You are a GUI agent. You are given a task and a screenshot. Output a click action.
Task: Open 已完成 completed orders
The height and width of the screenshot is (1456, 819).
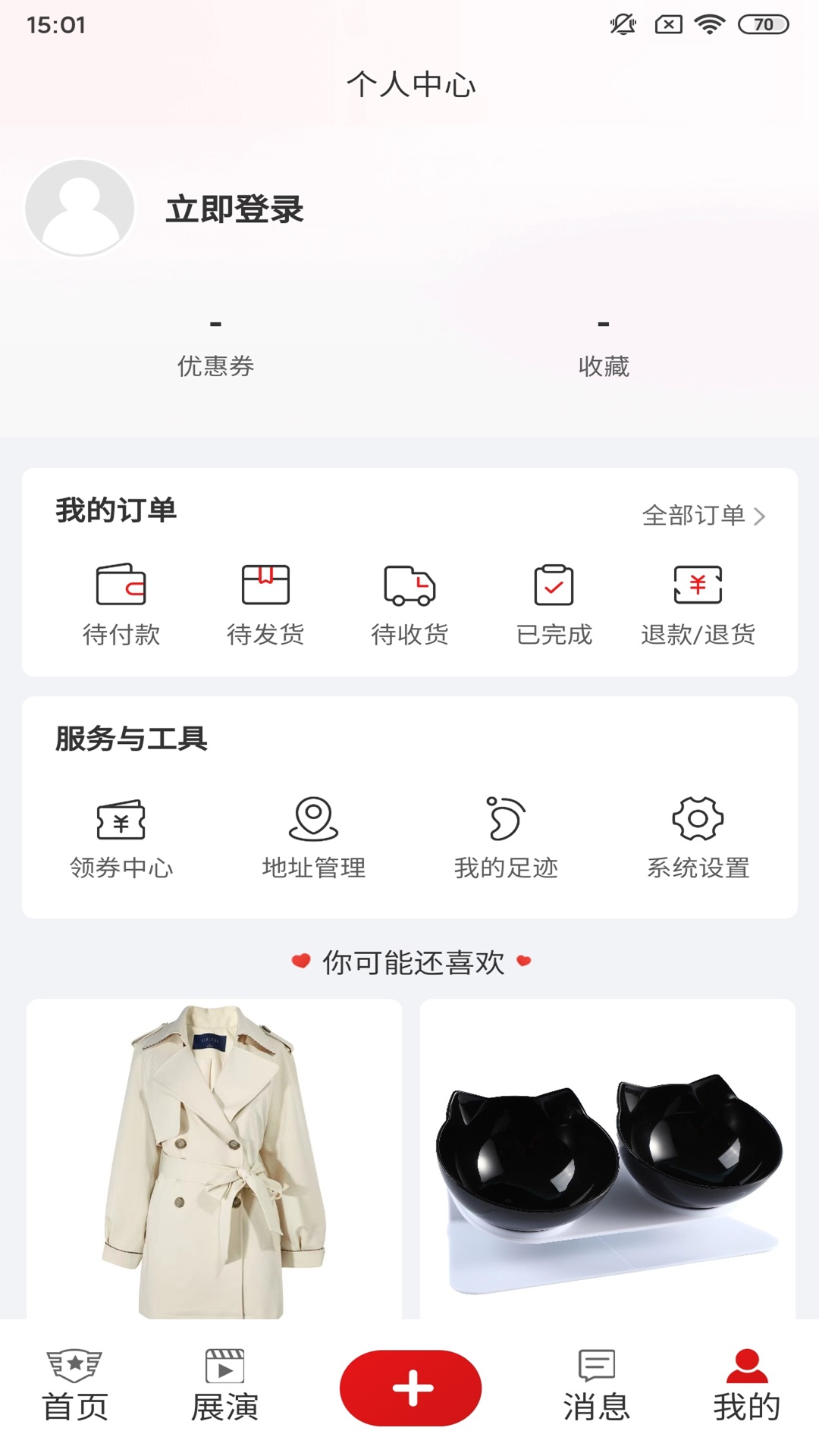(554, 604)
